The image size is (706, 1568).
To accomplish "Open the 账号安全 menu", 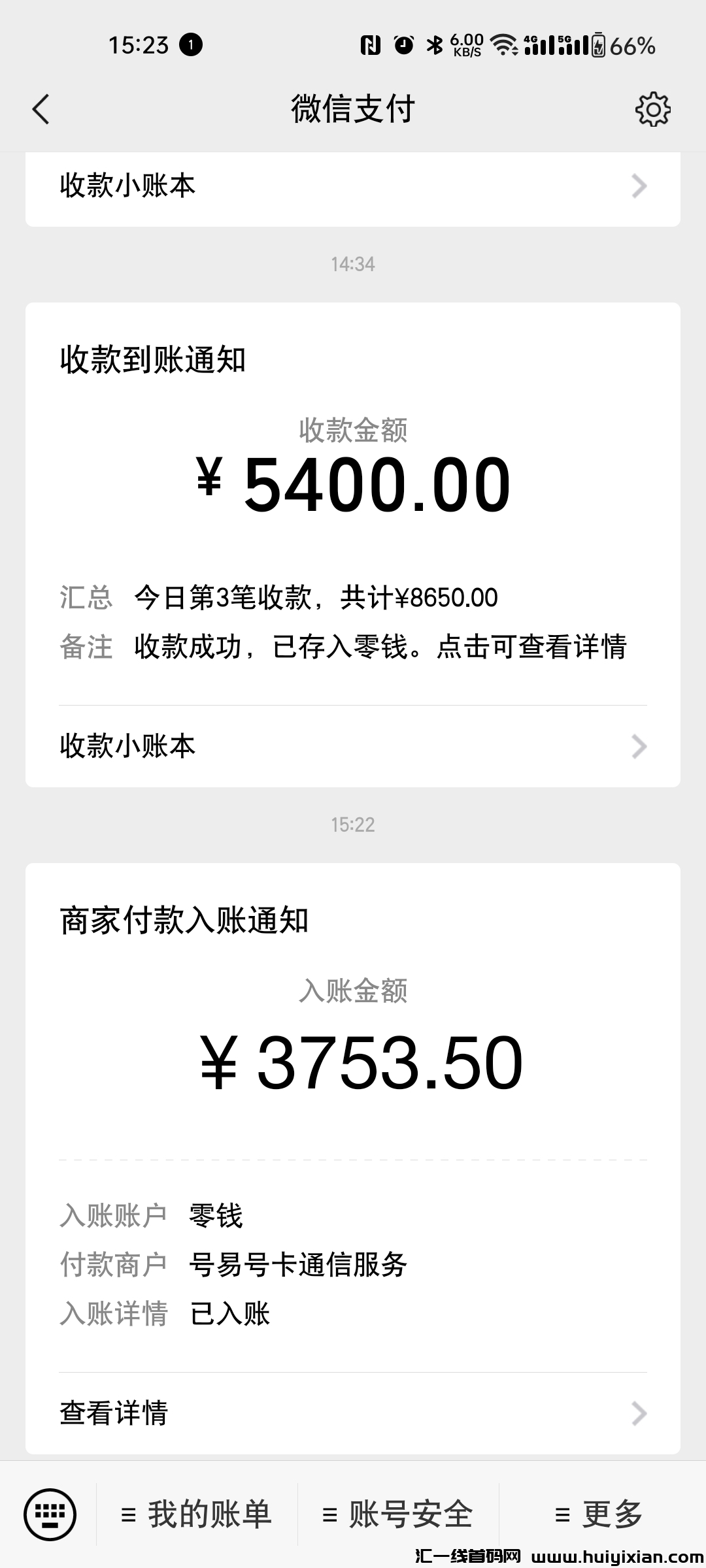I will click(398, 1514).
